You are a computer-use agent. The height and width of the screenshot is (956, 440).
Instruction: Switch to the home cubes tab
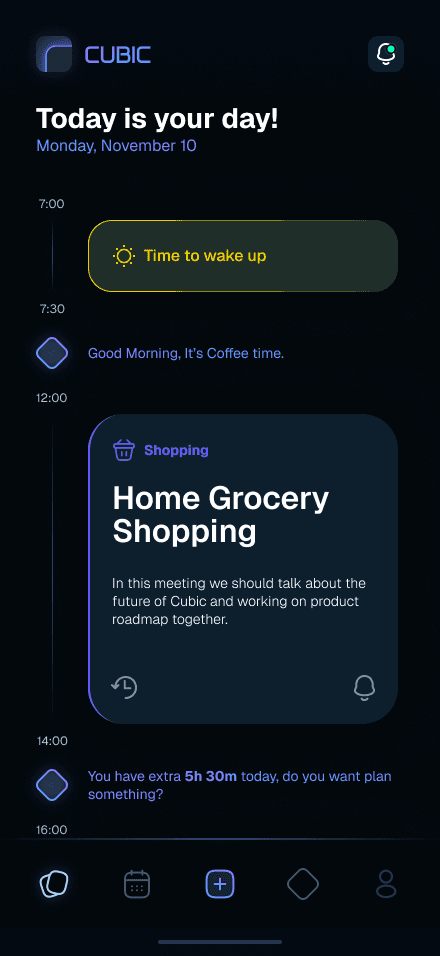coord(54,884)
